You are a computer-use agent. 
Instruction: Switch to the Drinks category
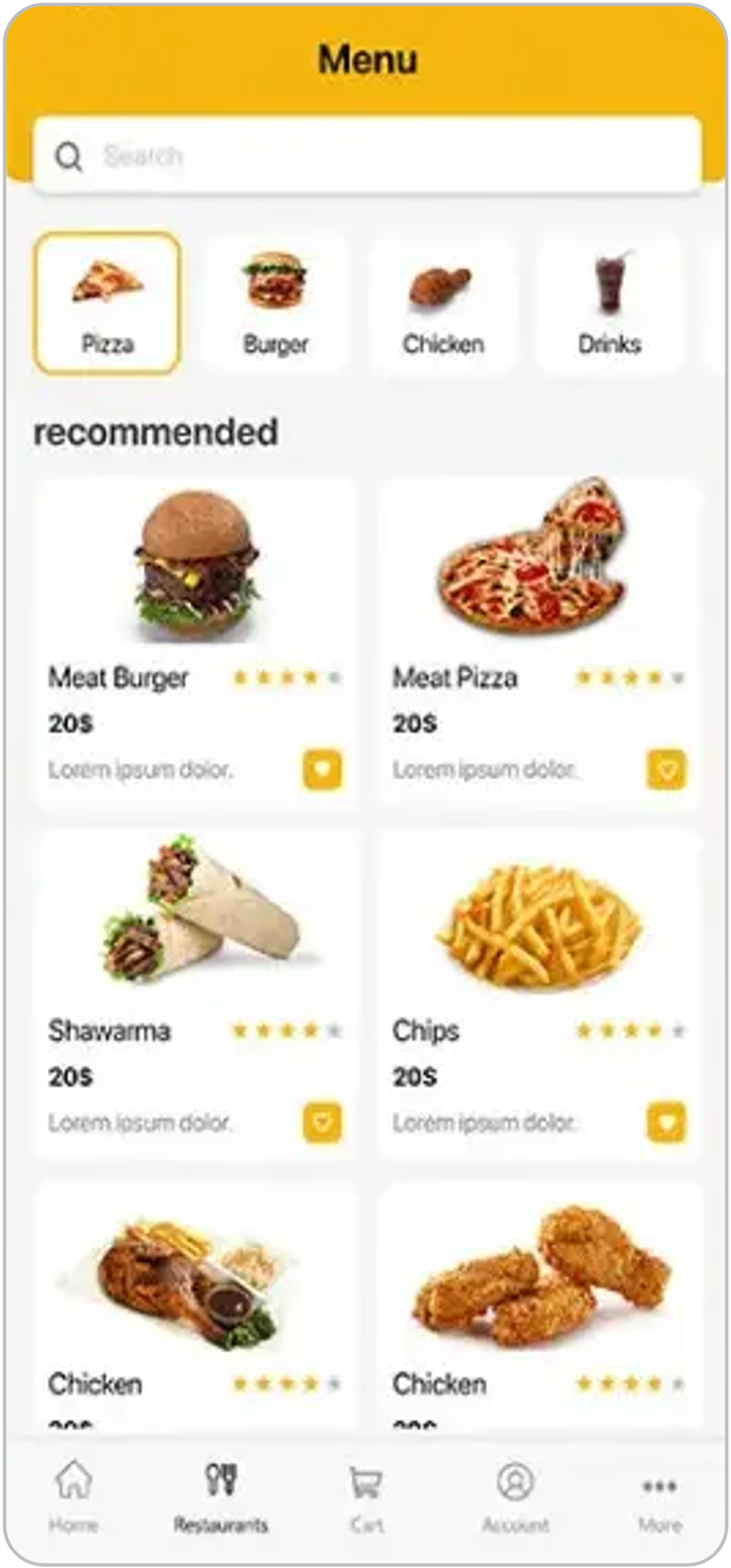coord(610,303)
